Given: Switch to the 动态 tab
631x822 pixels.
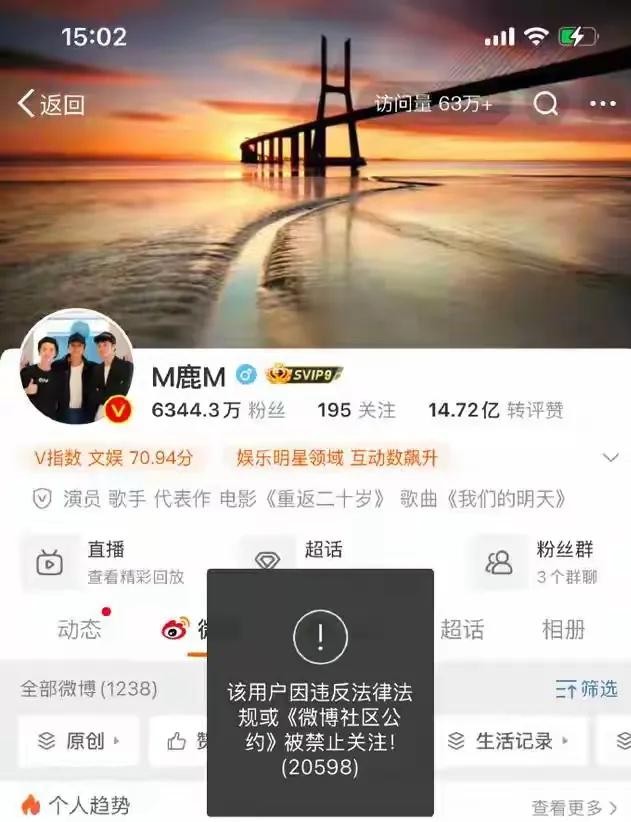Looking at the screenshot, I should pyautogui.click(x=79, y=629).
